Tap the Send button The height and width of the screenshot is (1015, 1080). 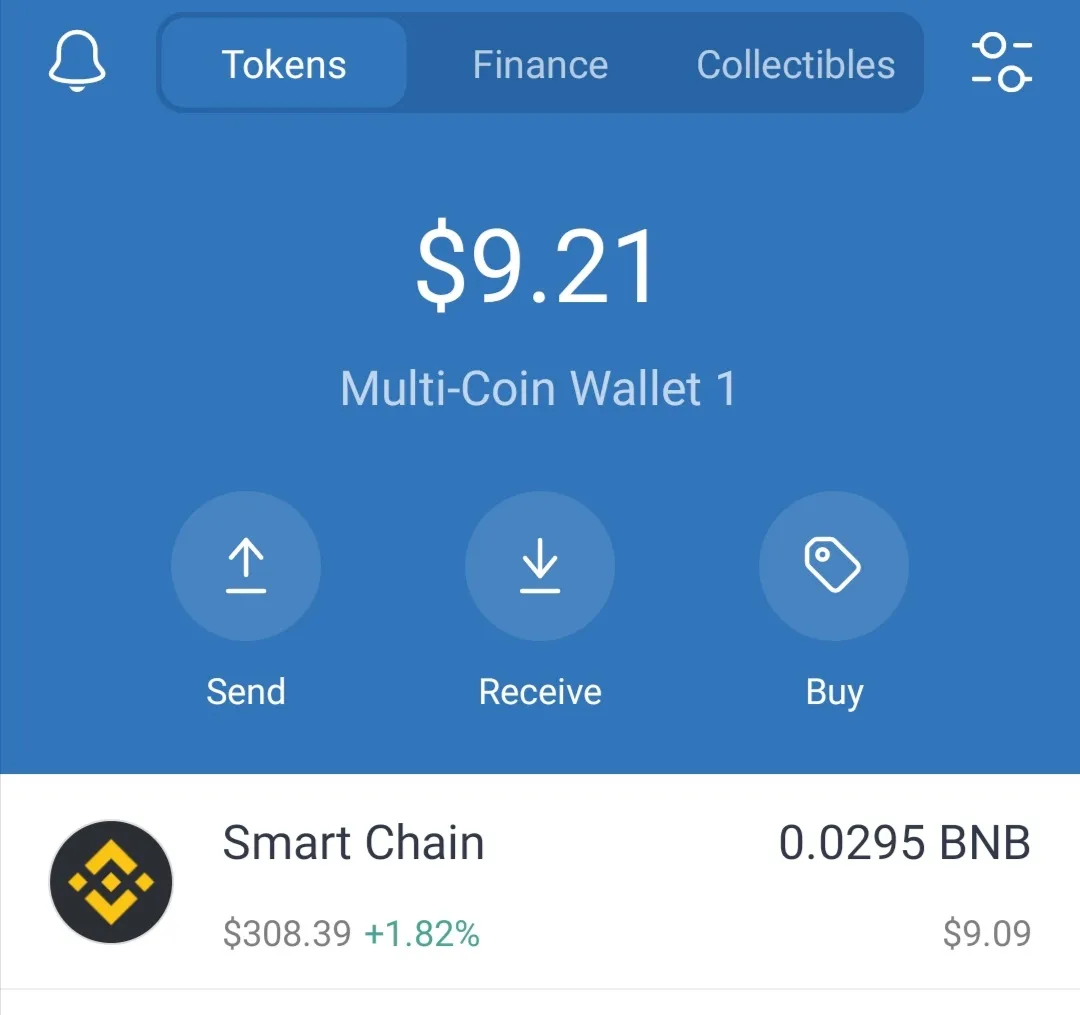(x=246, y=566)
